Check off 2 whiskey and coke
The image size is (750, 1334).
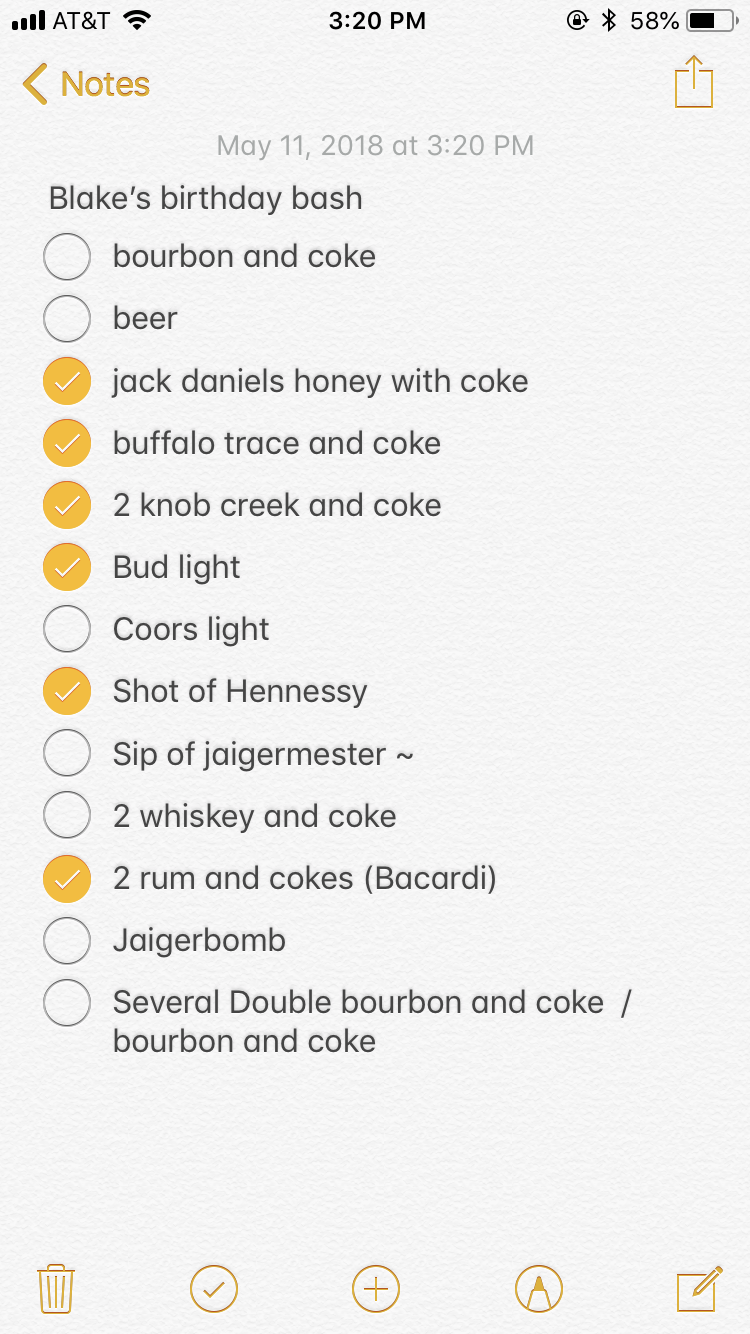point(67,816)
